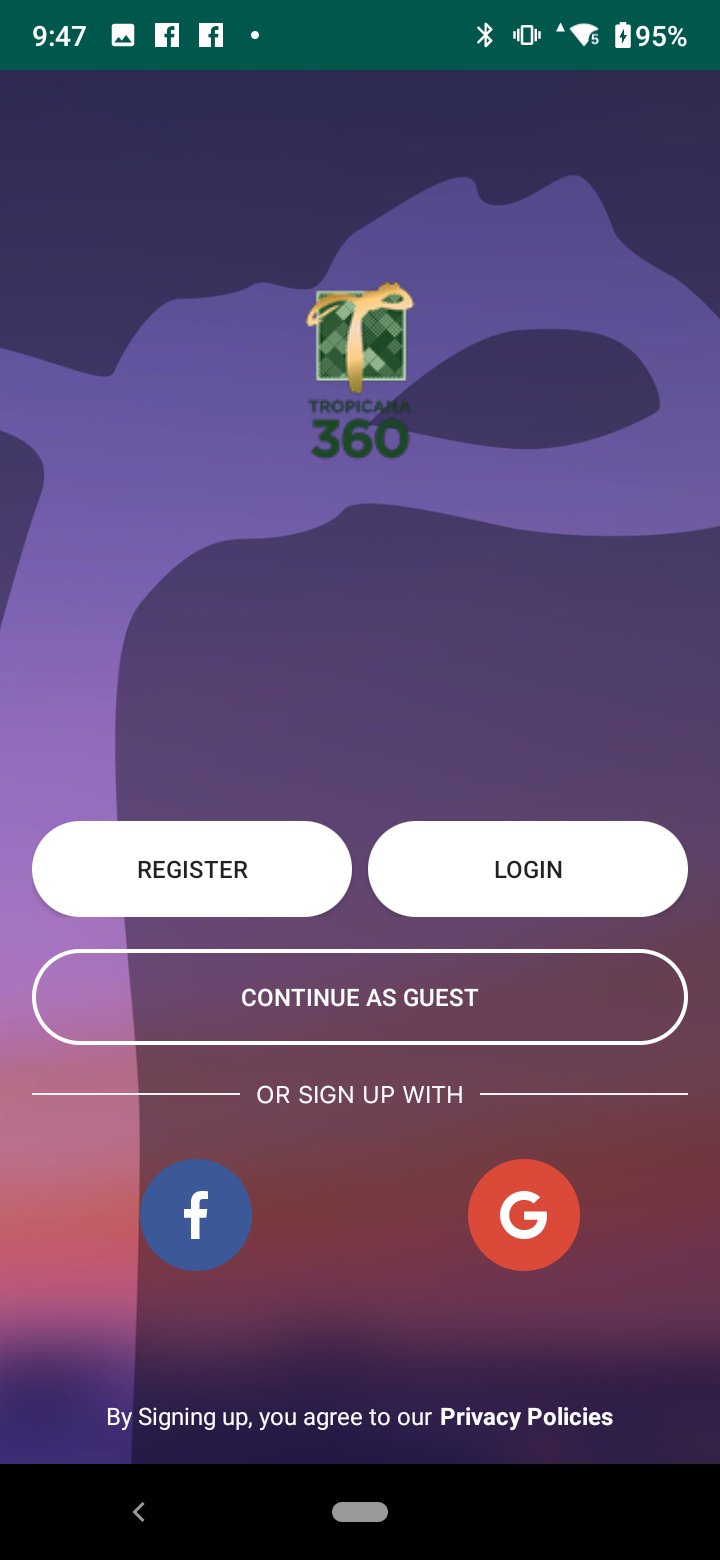The width and height of the screenshot is (720, 1560).
Task: Tap the screenshot notification icon
Action: pos(122,34)
